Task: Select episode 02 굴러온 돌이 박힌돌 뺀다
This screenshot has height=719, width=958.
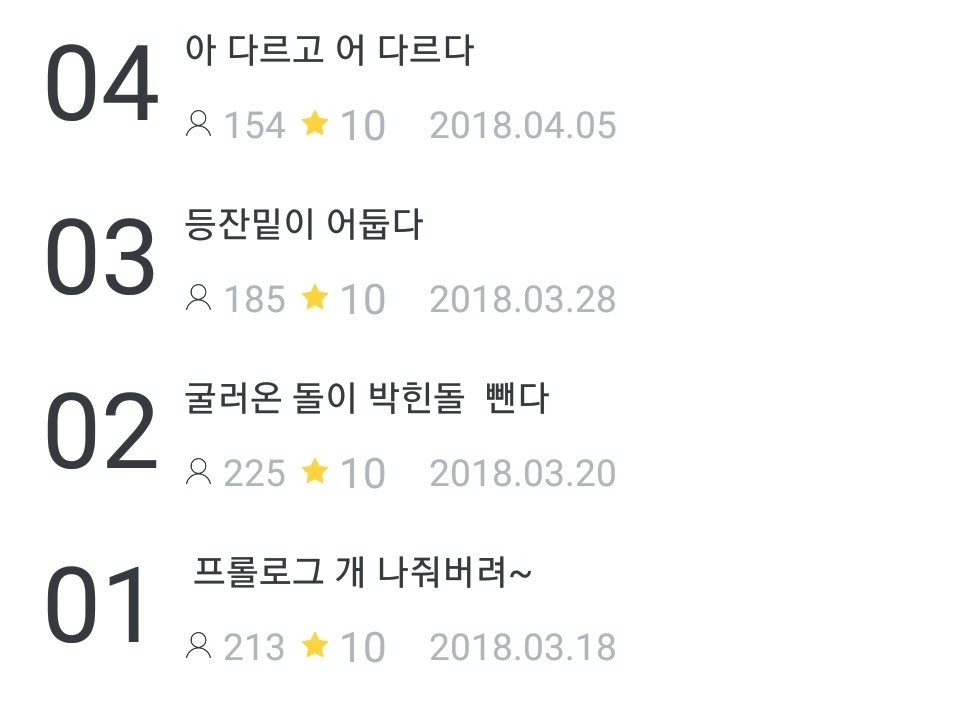Action: (x=366, y=399)
